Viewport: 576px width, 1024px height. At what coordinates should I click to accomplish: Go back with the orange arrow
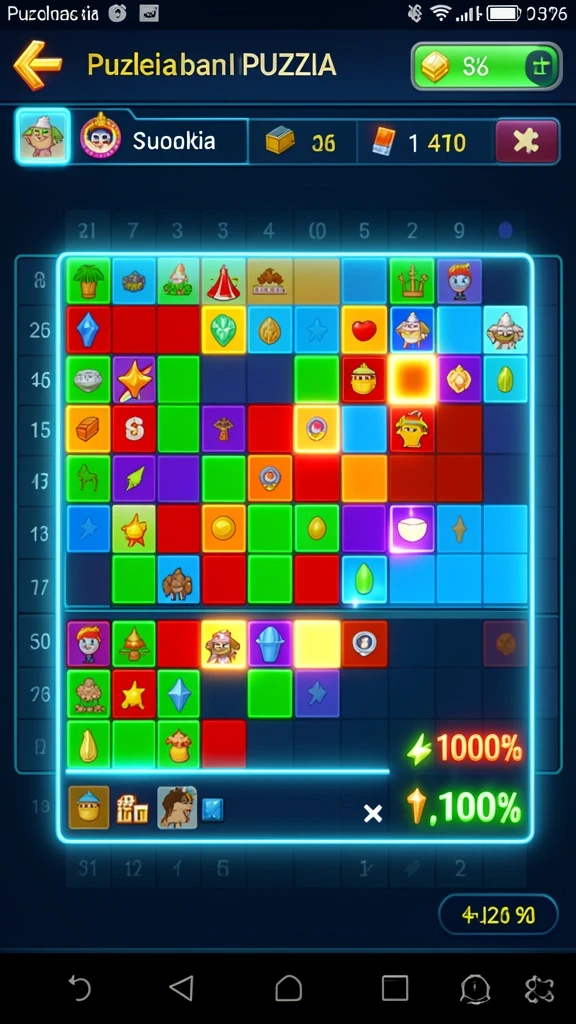[x=38, y=65]
